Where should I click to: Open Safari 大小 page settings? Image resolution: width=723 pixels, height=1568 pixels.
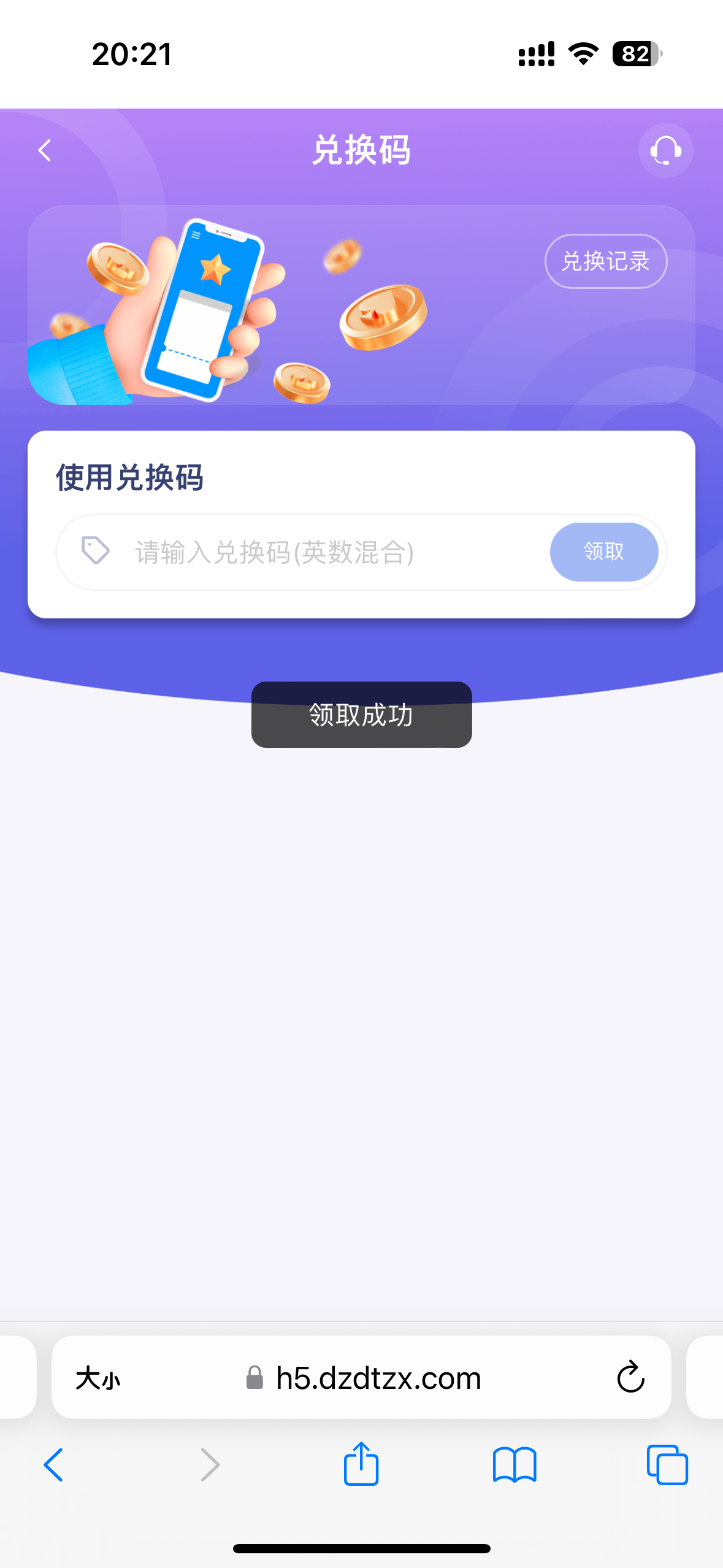(x=98, y=1378)
